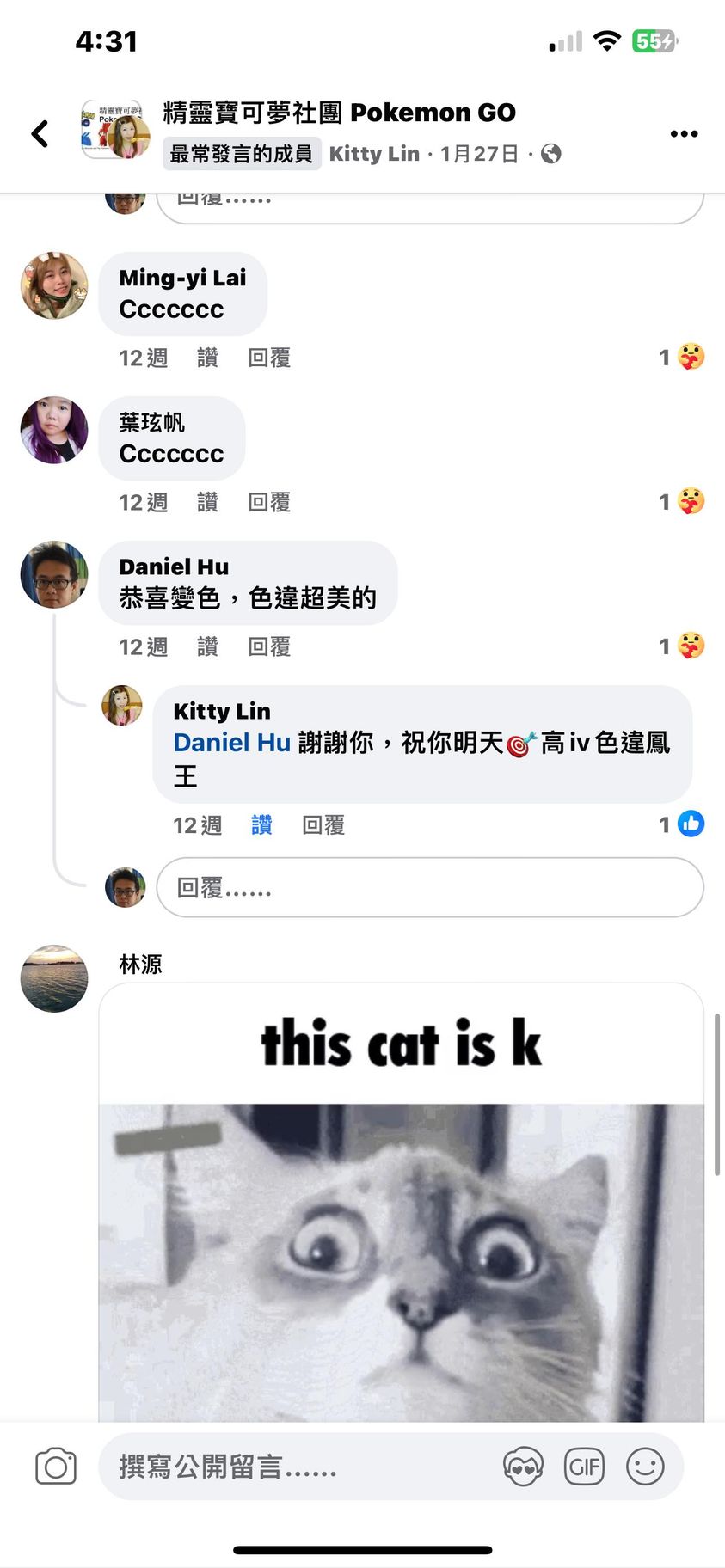The width and height of the screenshot is (725, 1568).
Task: Like Ming-yi Lai's comment
Action: click(207, 358)
